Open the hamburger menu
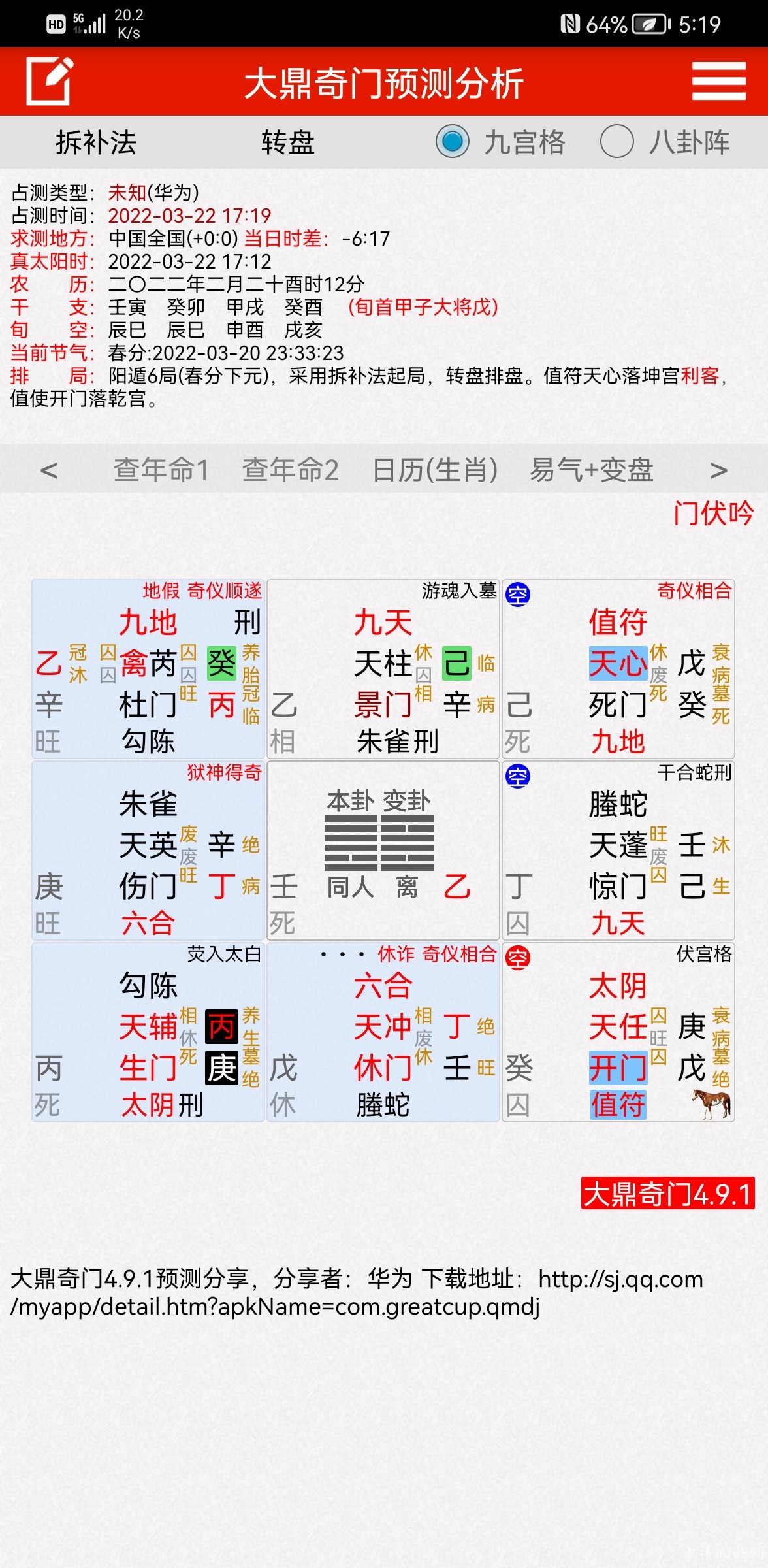The height and width of the screenshot is (1568, 768). click(x=718, y=82)
